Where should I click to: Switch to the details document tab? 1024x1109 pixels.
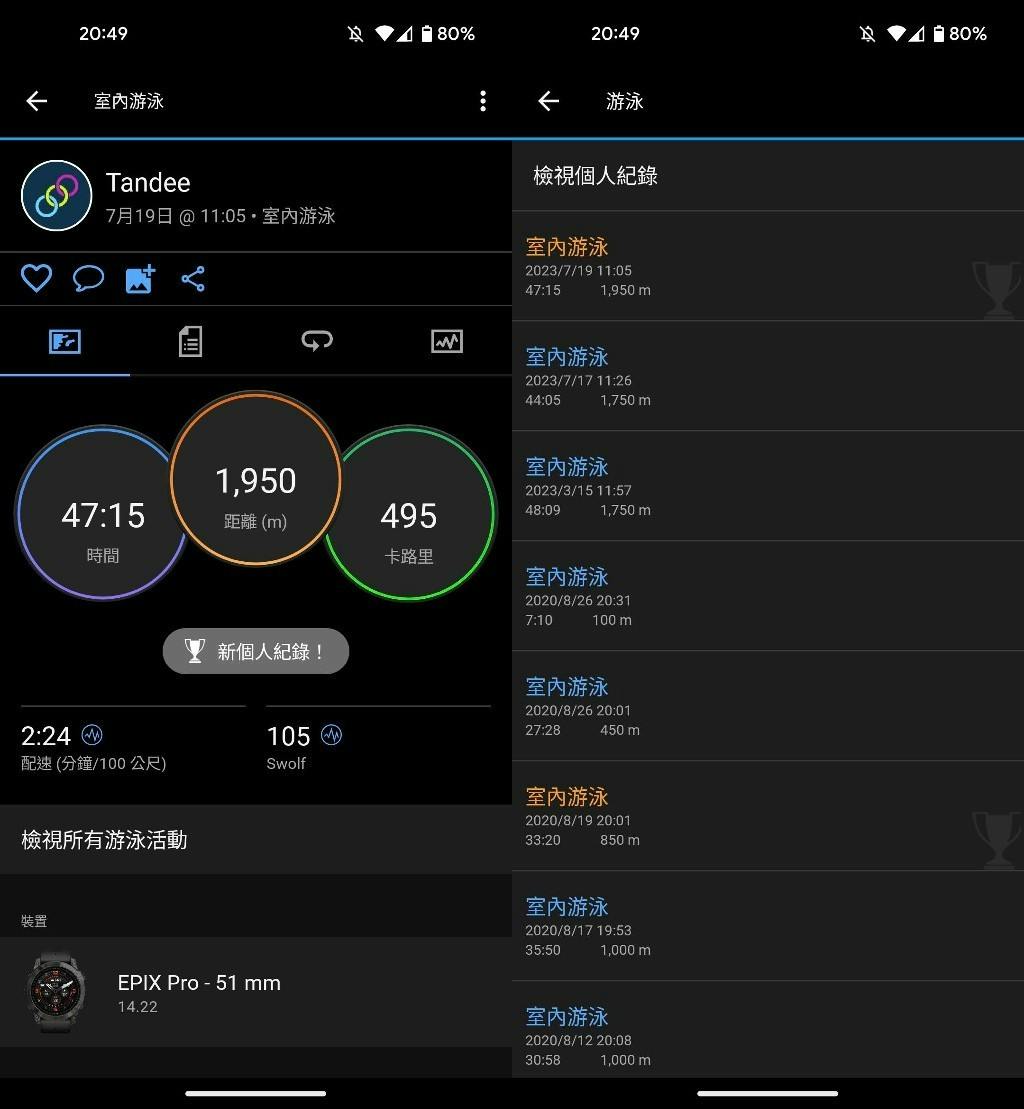coord(190,342)
